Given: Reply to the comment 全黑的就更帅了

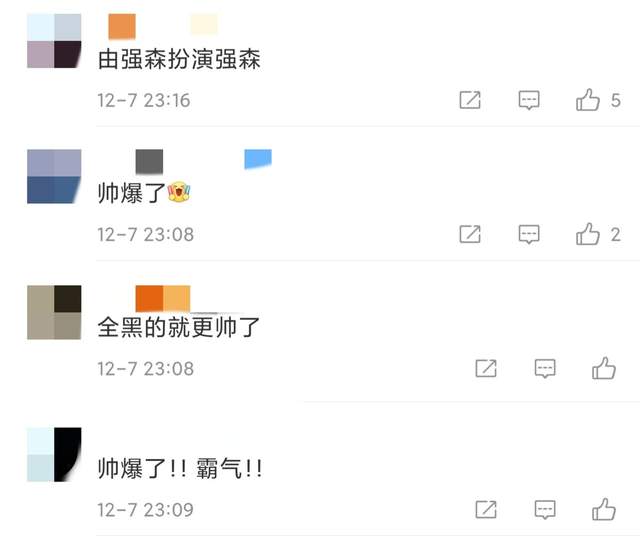Looking at the screenshot, I should 544,368.
